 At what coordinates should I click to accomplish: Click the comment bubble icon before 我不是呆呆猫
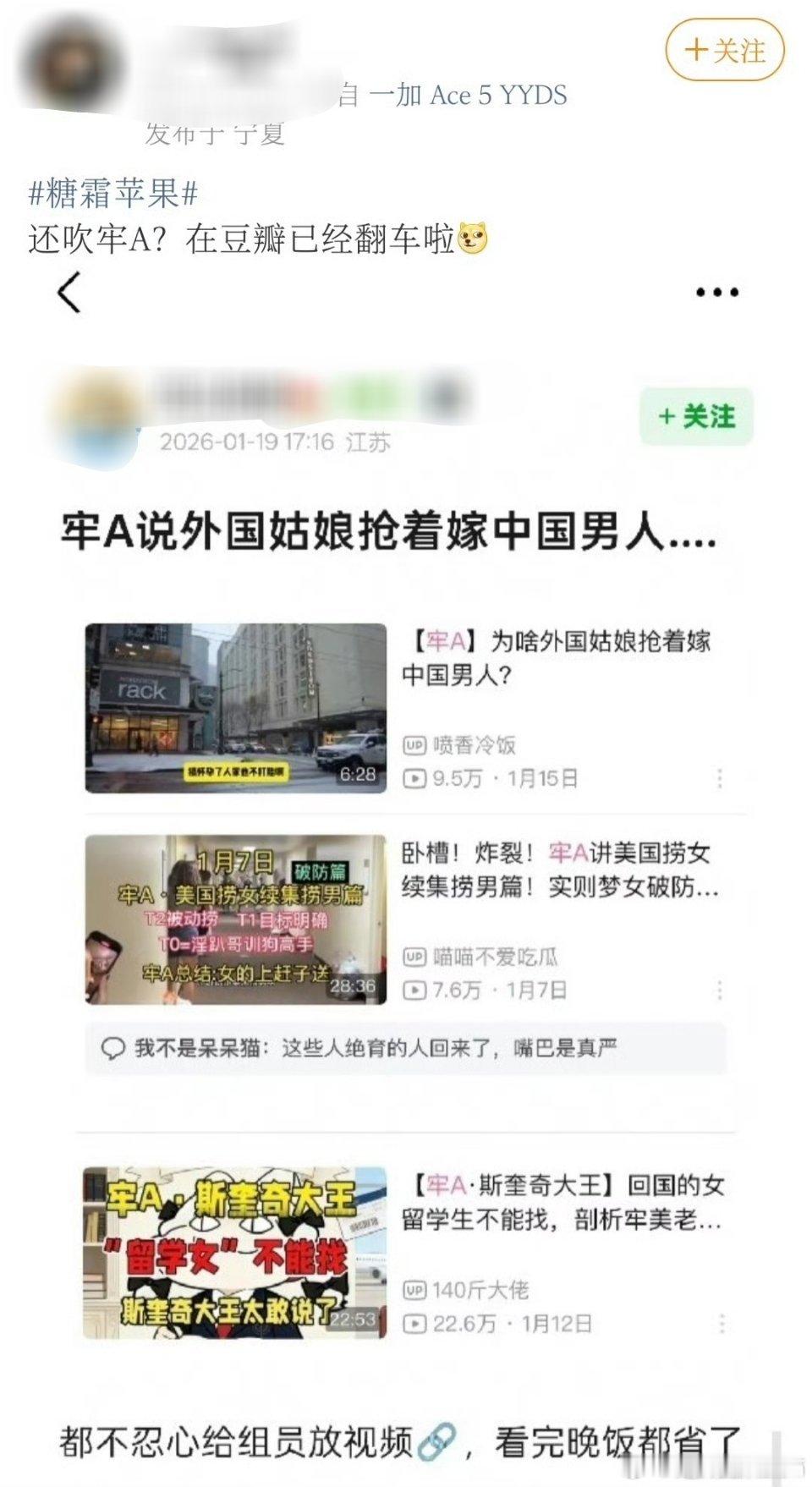[x=115, y=1046]
